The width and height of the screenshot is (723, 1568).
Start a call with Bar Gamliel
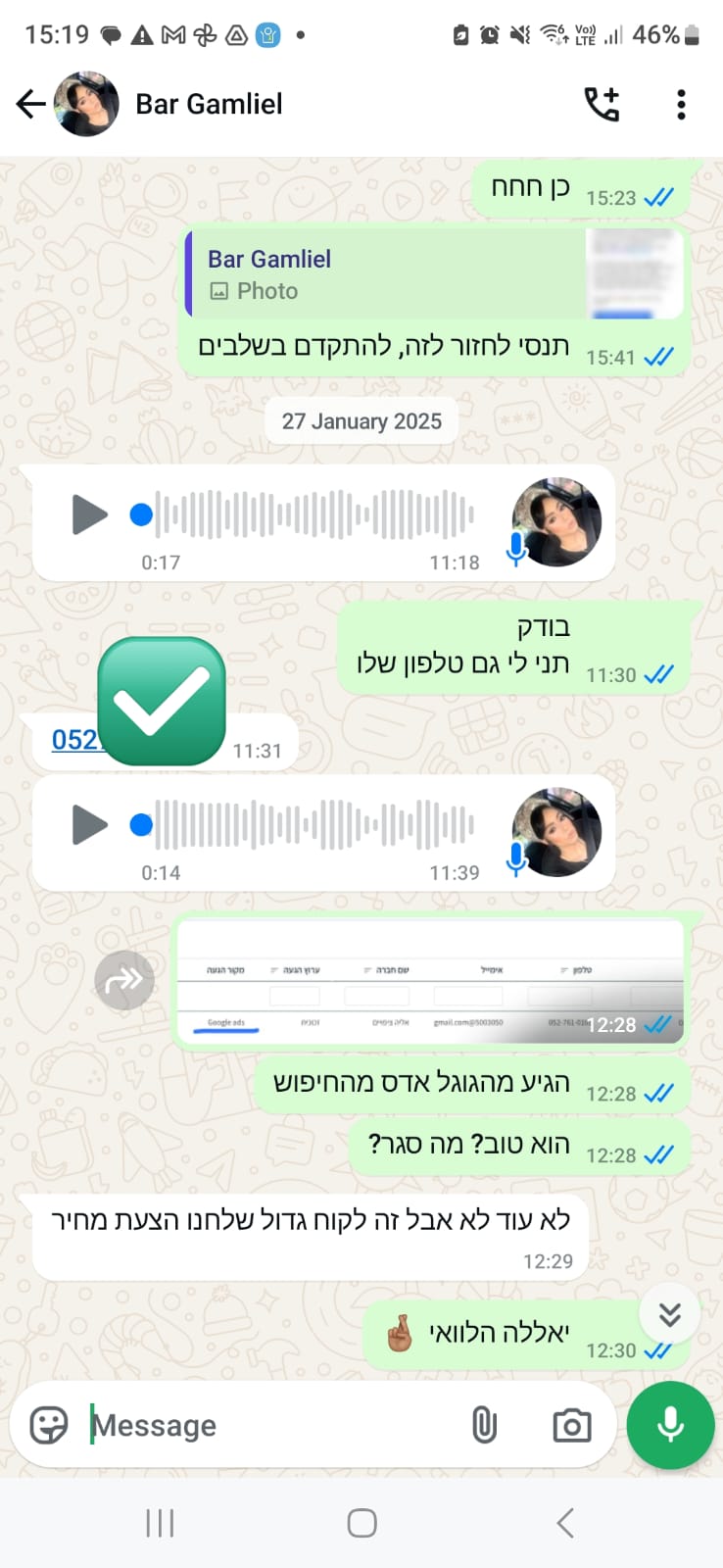[x=602, y=104]
